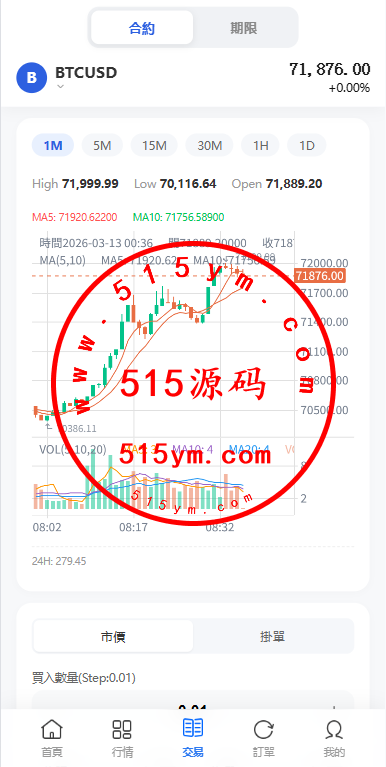Open the 行情 market tab
Screen dimensions: 386x767
tap(122, 738)
